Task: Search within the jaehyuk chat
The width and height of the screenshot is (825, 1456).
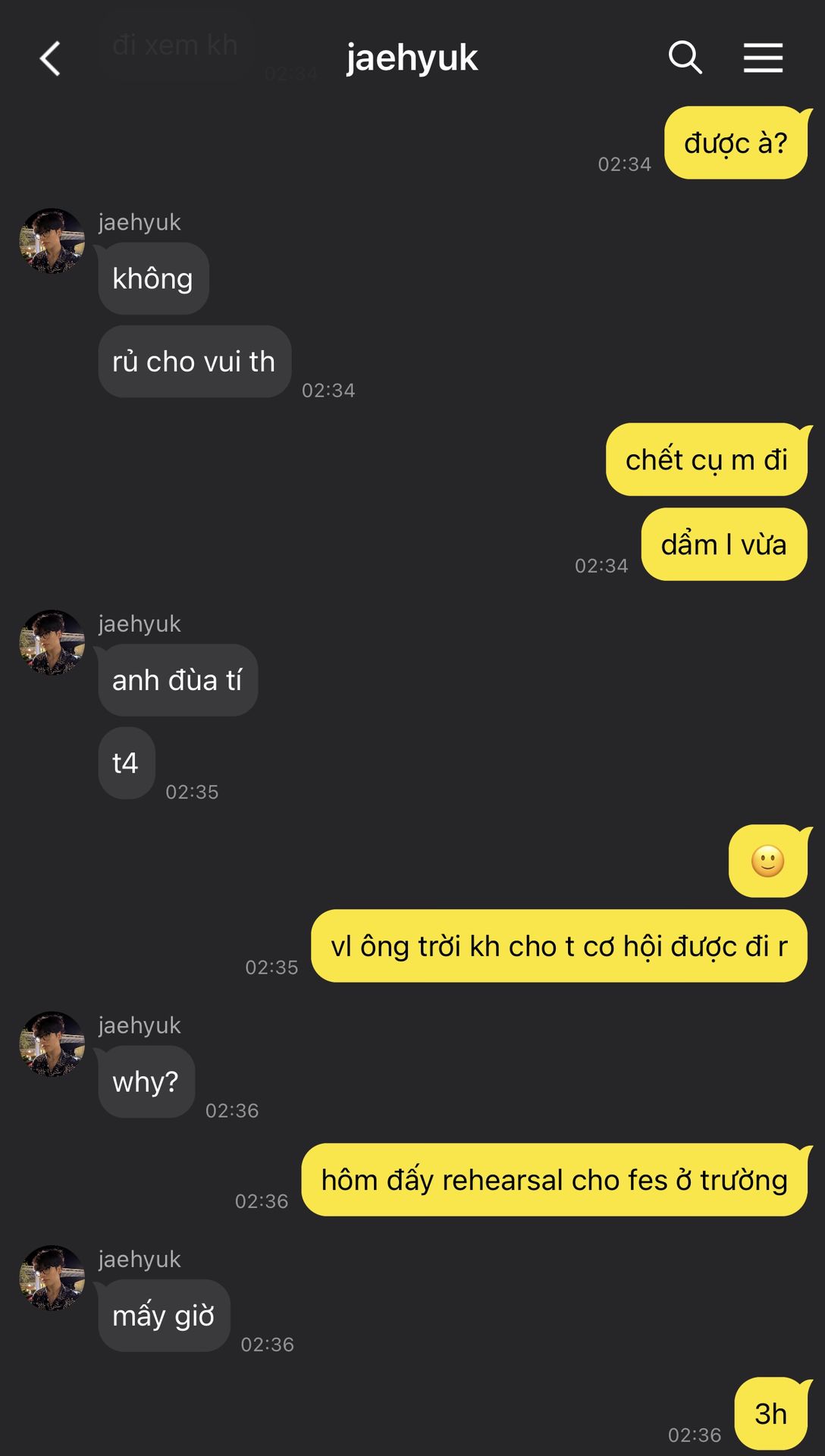Action: point(685,58)
